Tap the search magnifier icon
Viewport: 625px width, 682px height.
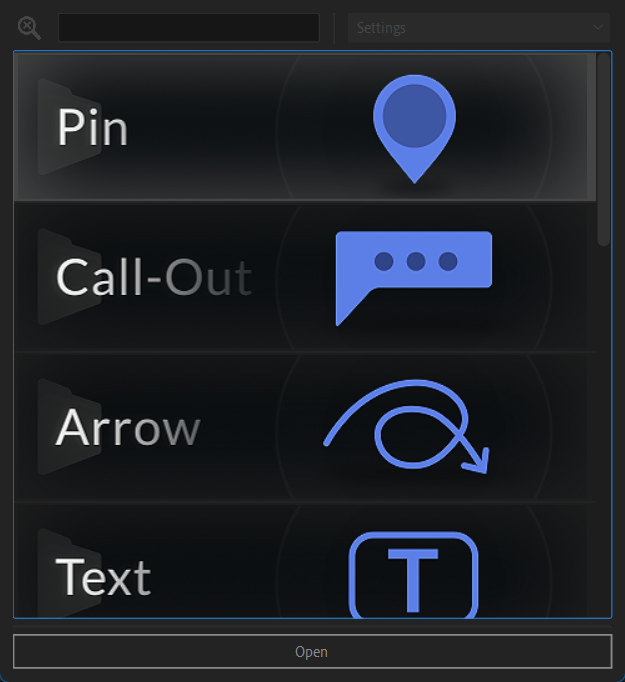(x=29, y=28)
